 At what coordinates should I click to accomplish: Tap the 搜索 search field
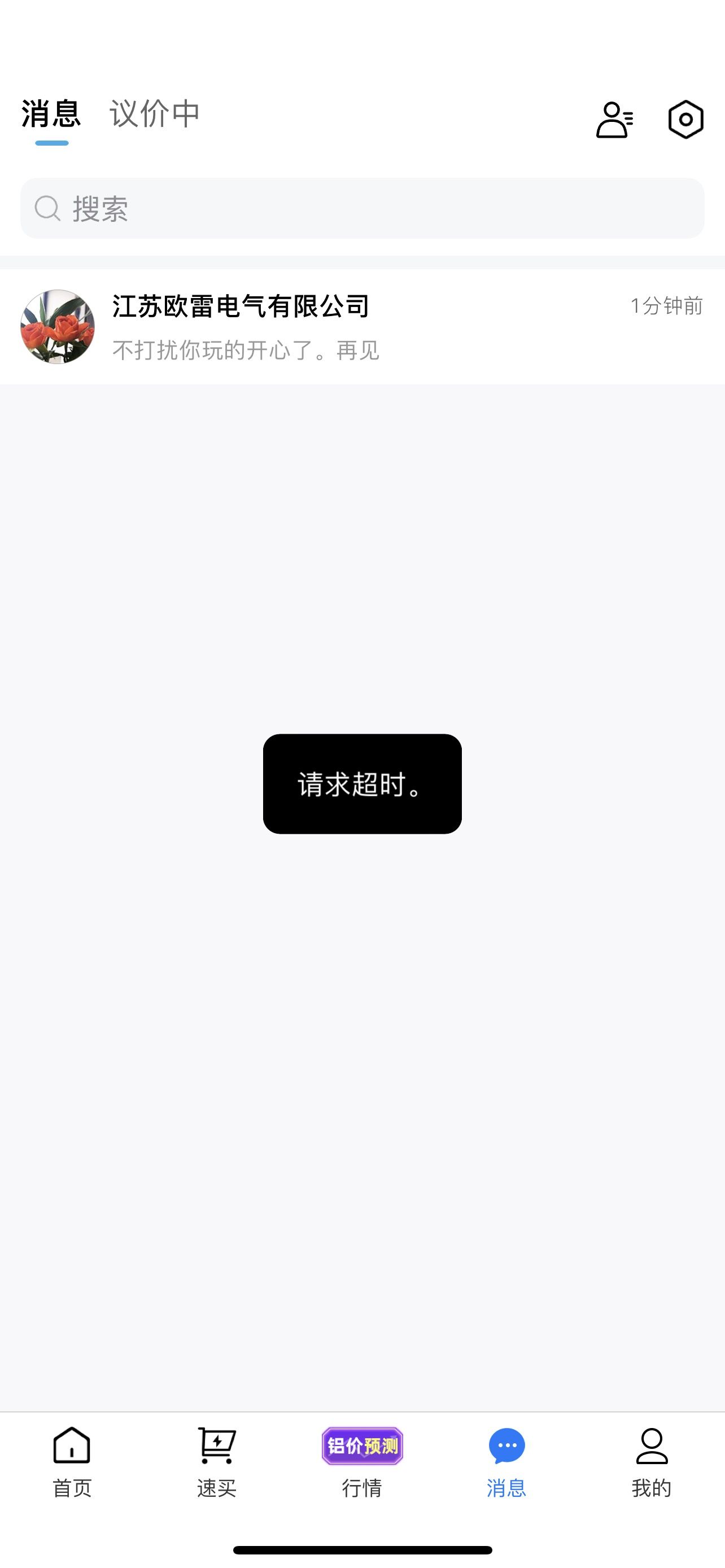[x=362, y=208]
